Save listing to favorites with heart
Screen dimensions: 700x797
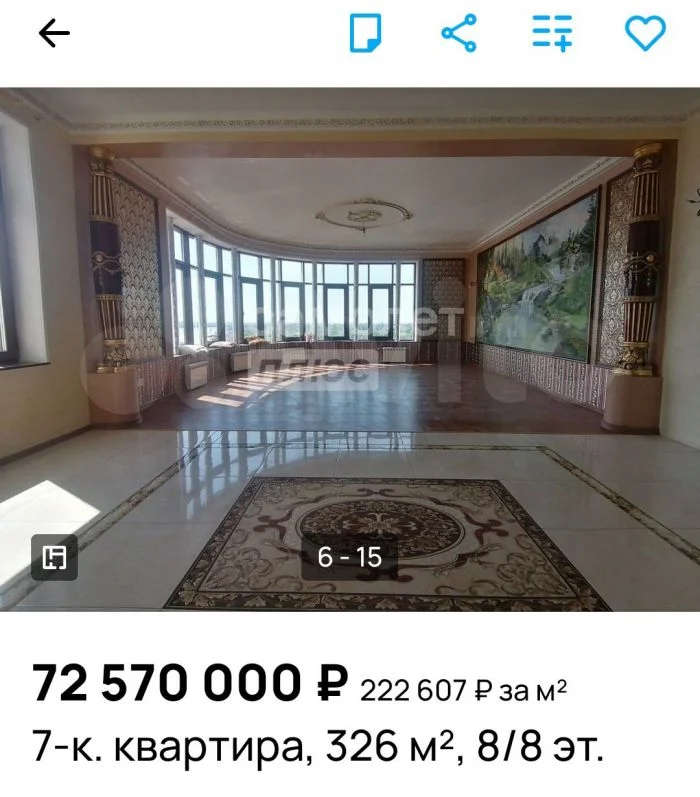[x=645, y=34]
